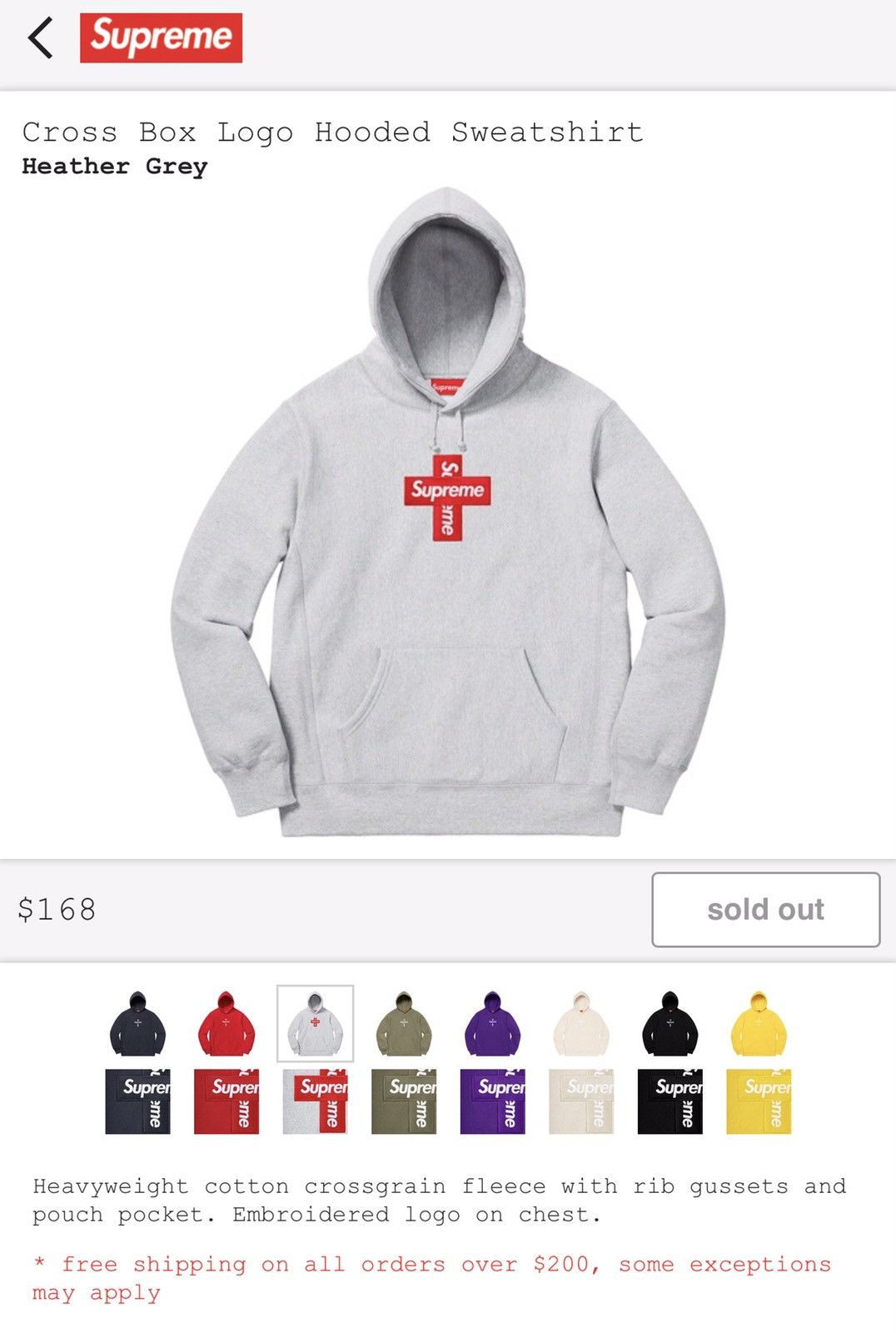Go back using the arrow
This screenshot has height=1333, width=896.
[x=40, y=38]
